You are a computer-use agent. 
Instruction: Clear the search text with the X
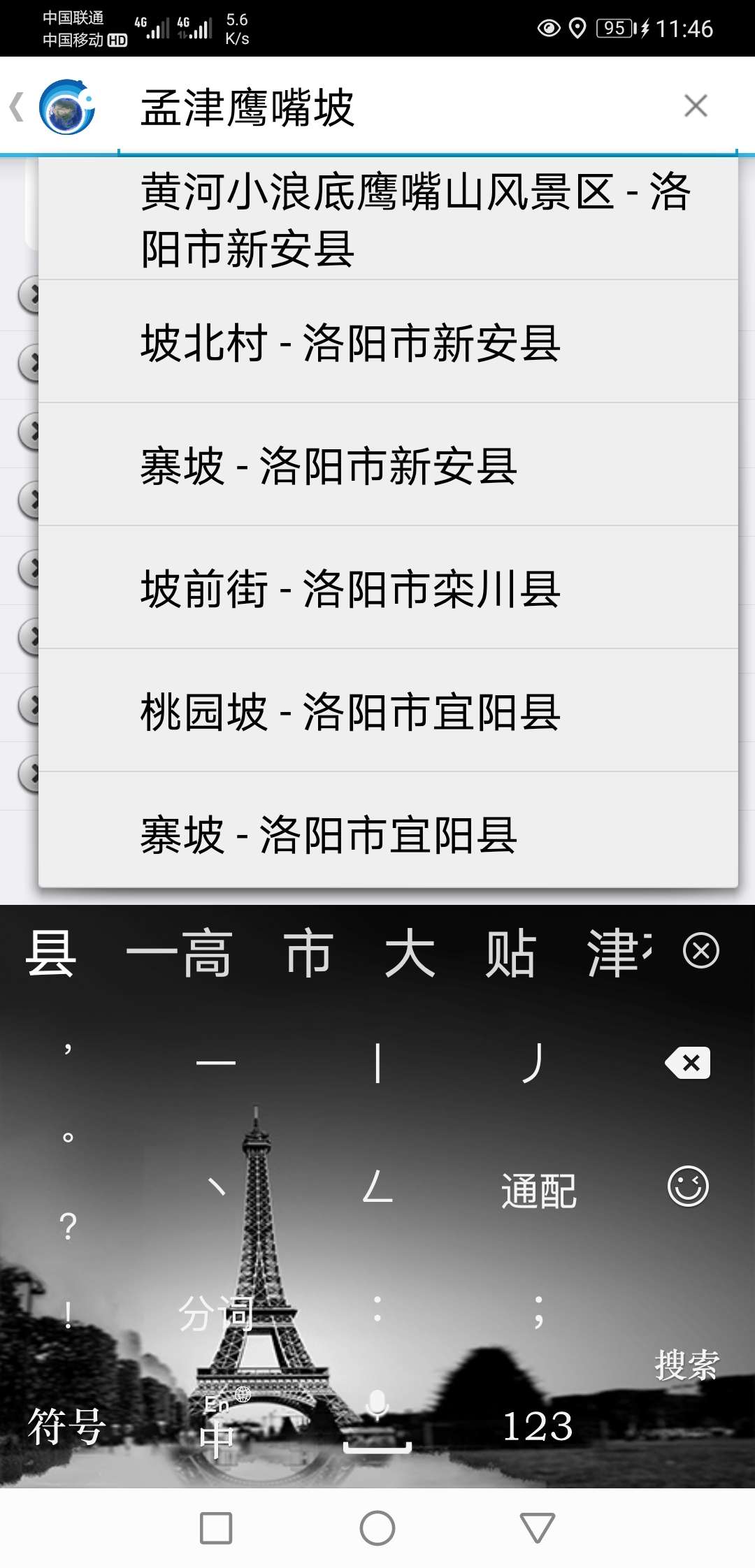(696, 106)
